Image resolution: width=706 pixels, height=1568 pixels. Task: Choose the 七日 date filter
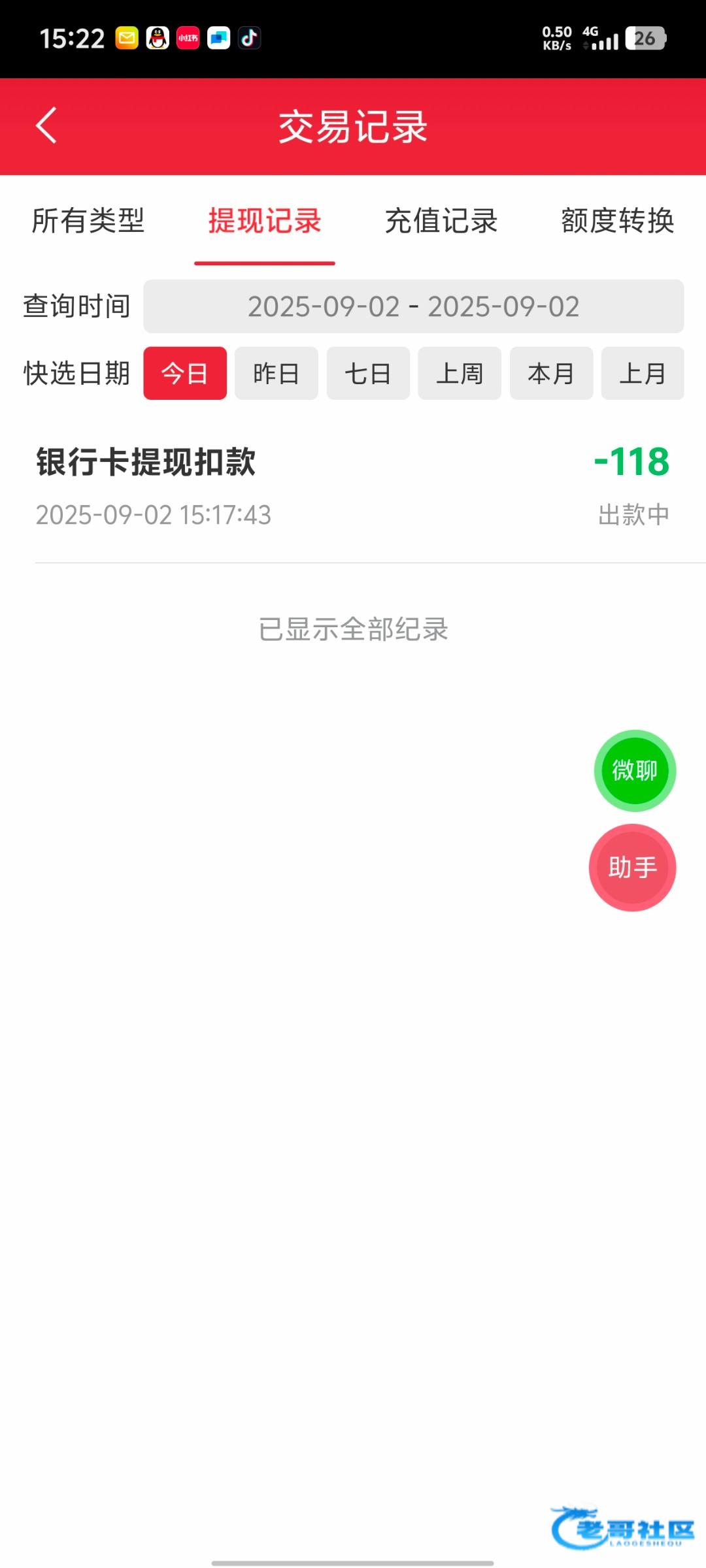(x=368, y=374)
